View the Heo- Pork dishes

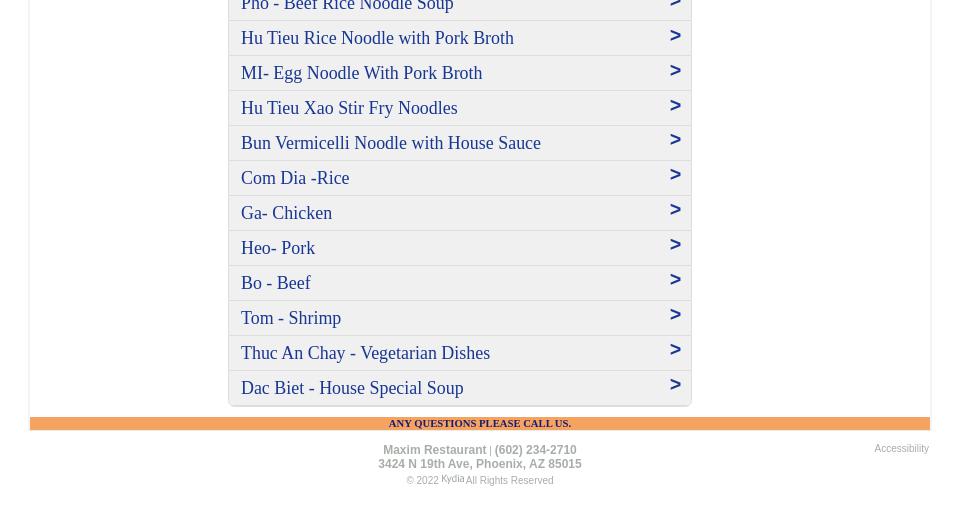click(278, 248)
